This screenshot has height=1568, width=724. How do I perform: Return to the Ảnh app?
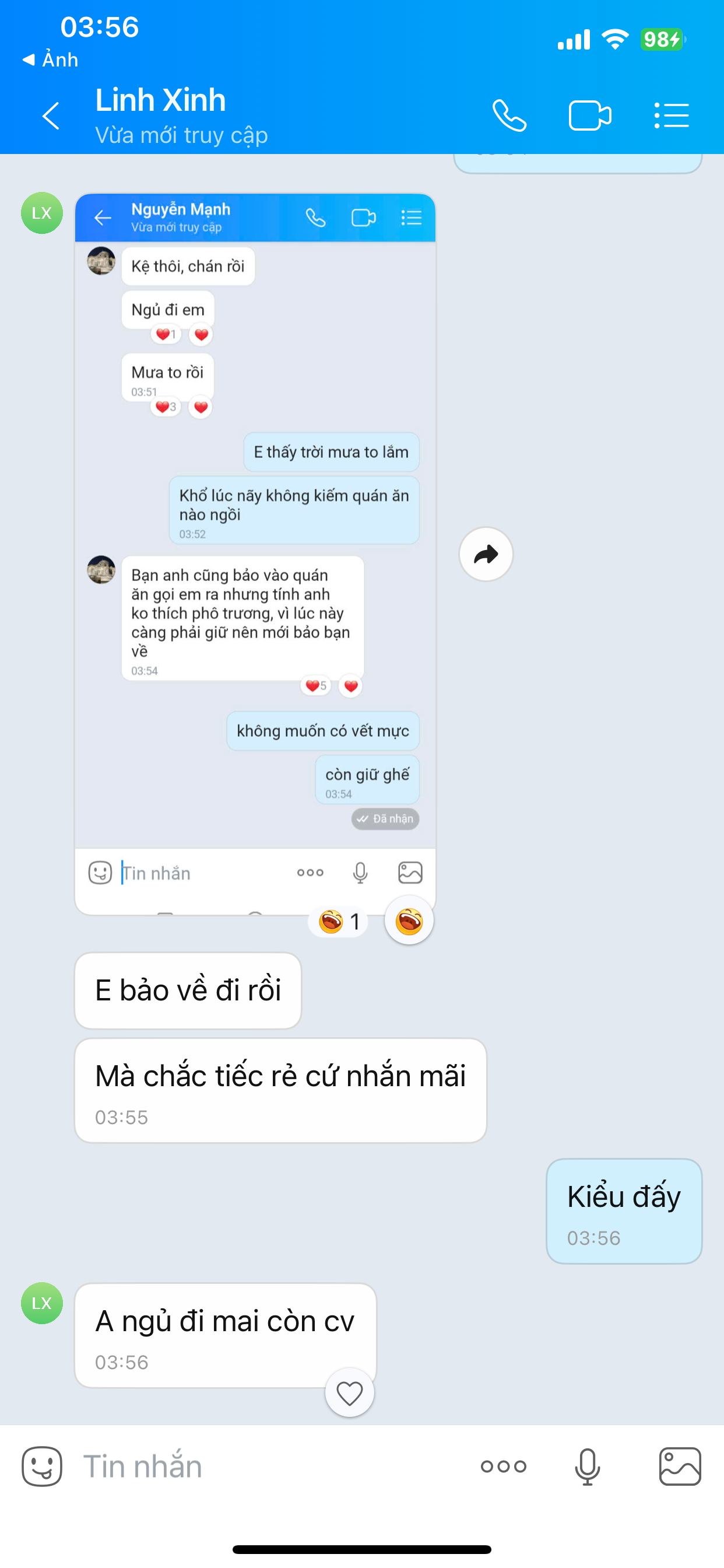tap(51, 60)
